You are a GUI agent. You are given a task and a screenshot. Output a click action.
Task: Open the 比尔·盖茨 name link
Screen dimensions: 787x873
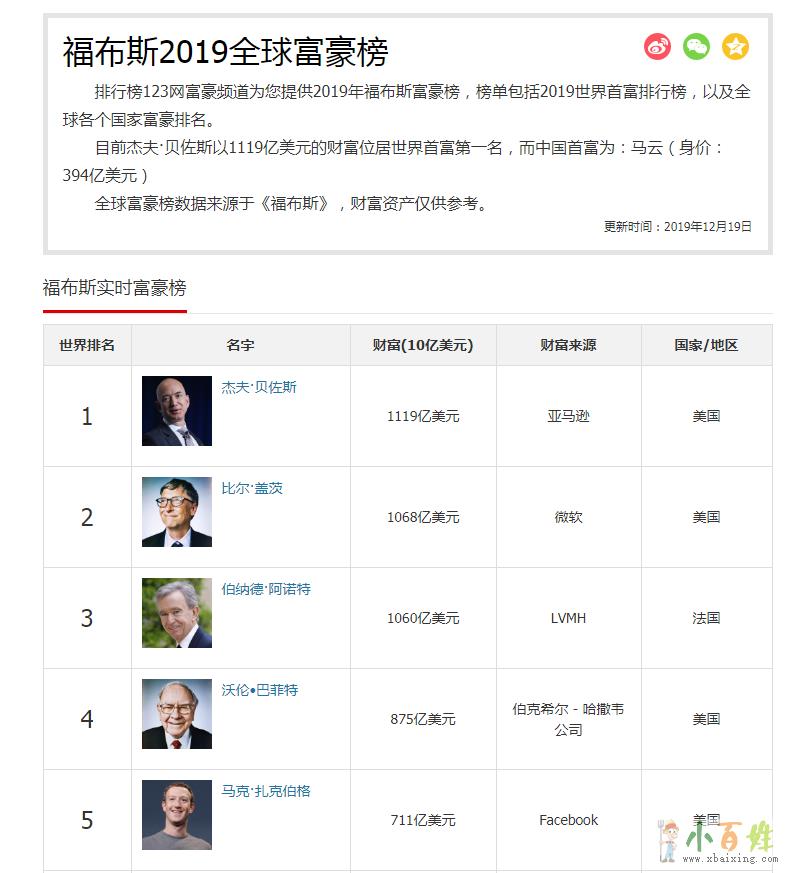pyautogui.click(x=252, y=488)
